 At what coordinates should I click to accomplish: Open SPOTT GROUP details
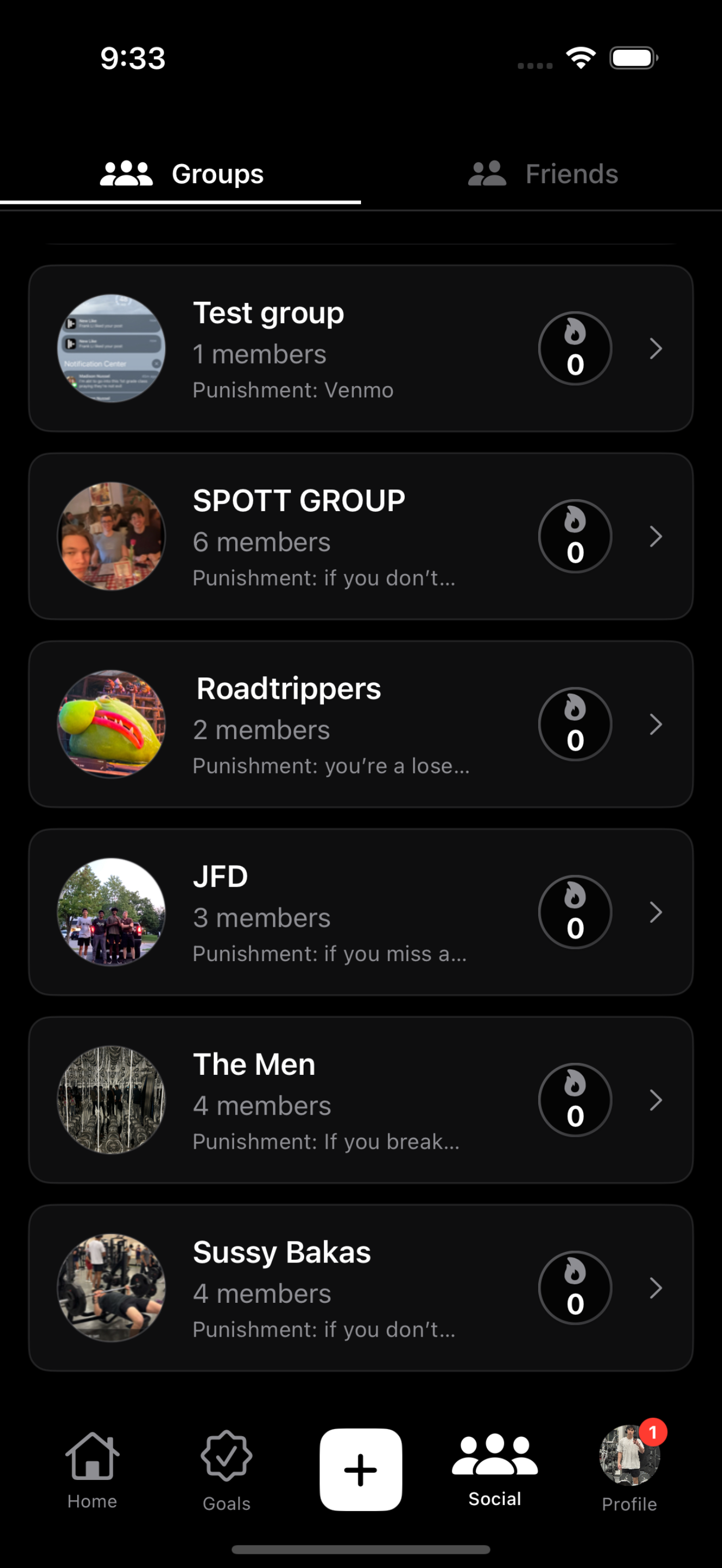[361, 536]
